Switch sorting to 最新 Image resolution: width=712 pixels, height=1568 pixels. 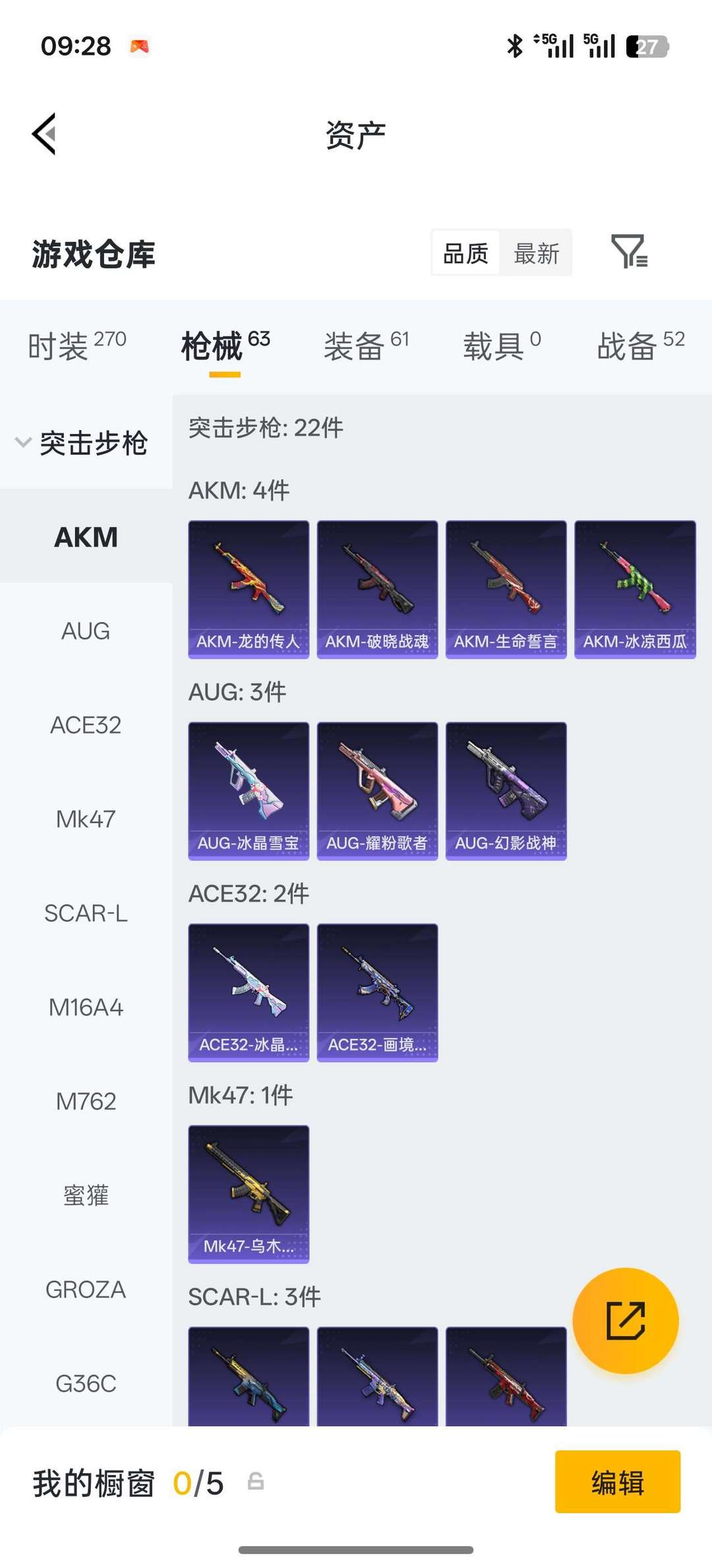[x=536, y=253]
